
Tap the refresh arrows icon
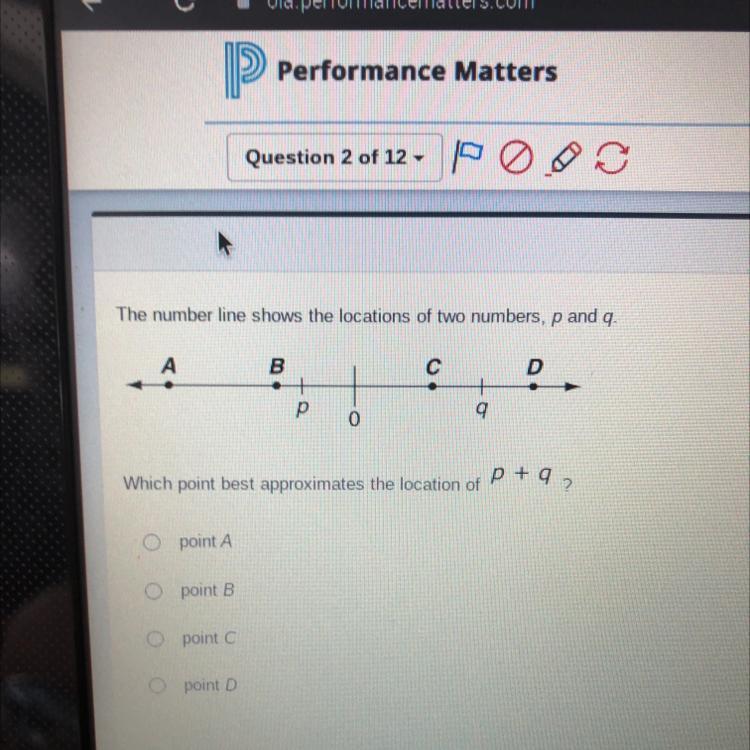pos(612,158)
